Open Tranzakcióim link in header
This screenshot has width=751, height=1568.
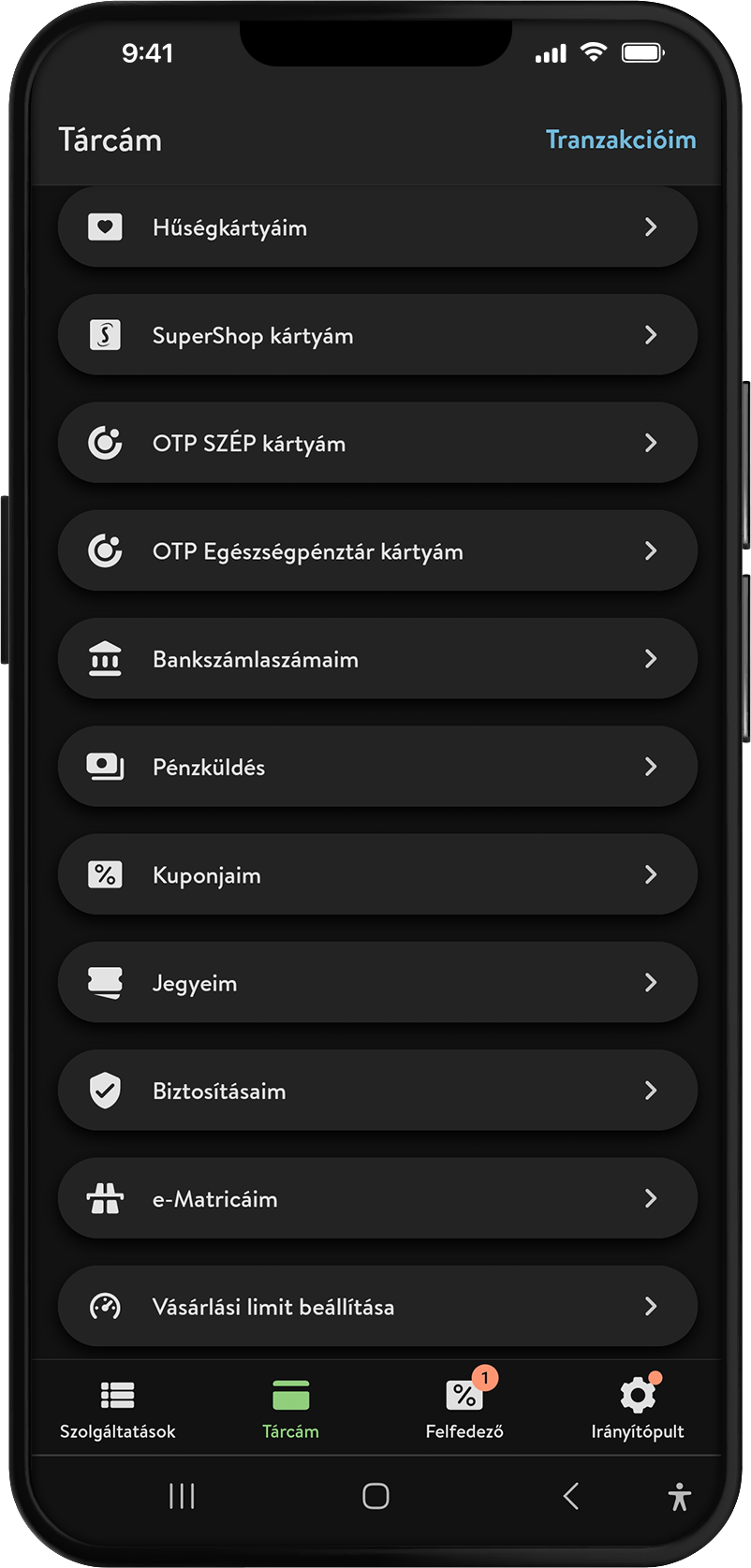[620, 140]
